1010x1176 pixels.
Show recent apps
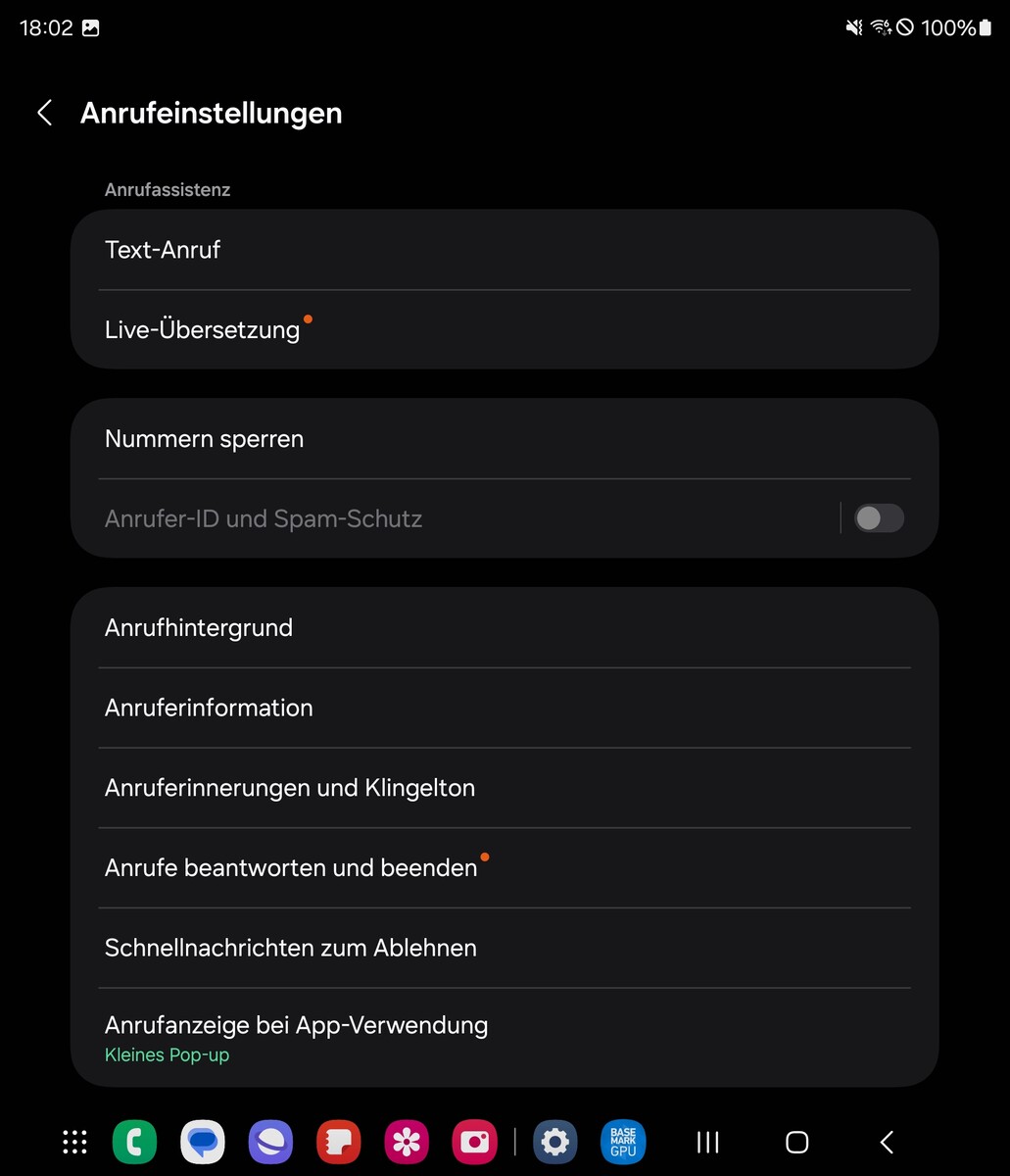(707, 1142)
